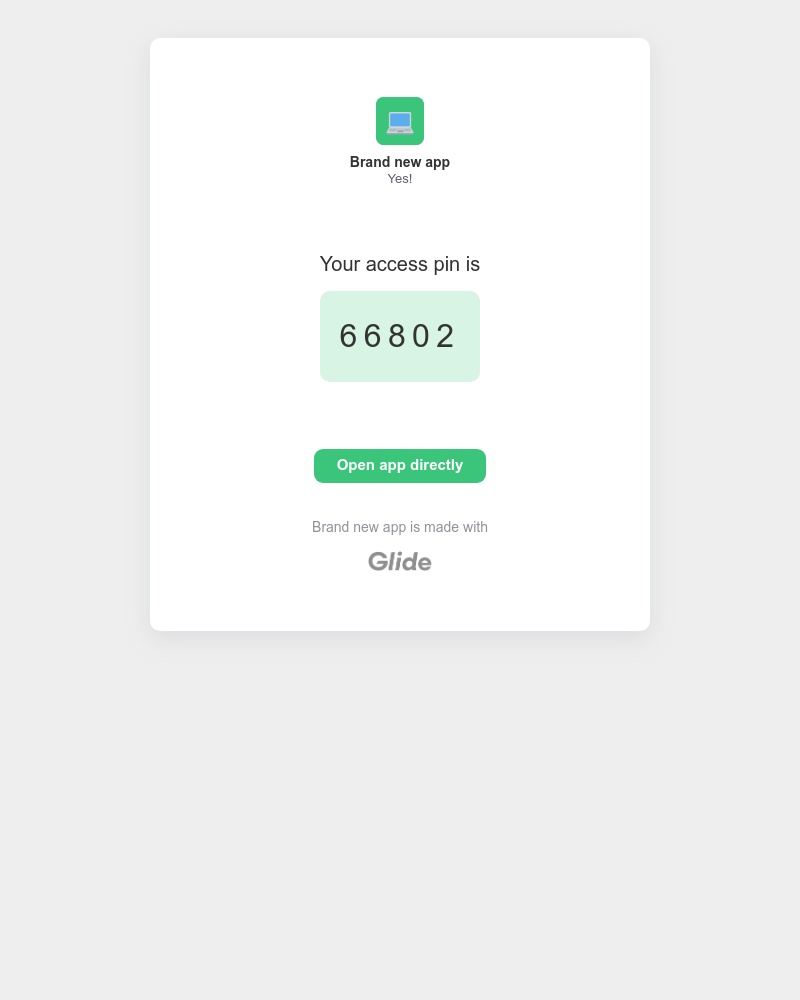
Task: Click the Brand new app is made with text
Action: pos(400,527)
